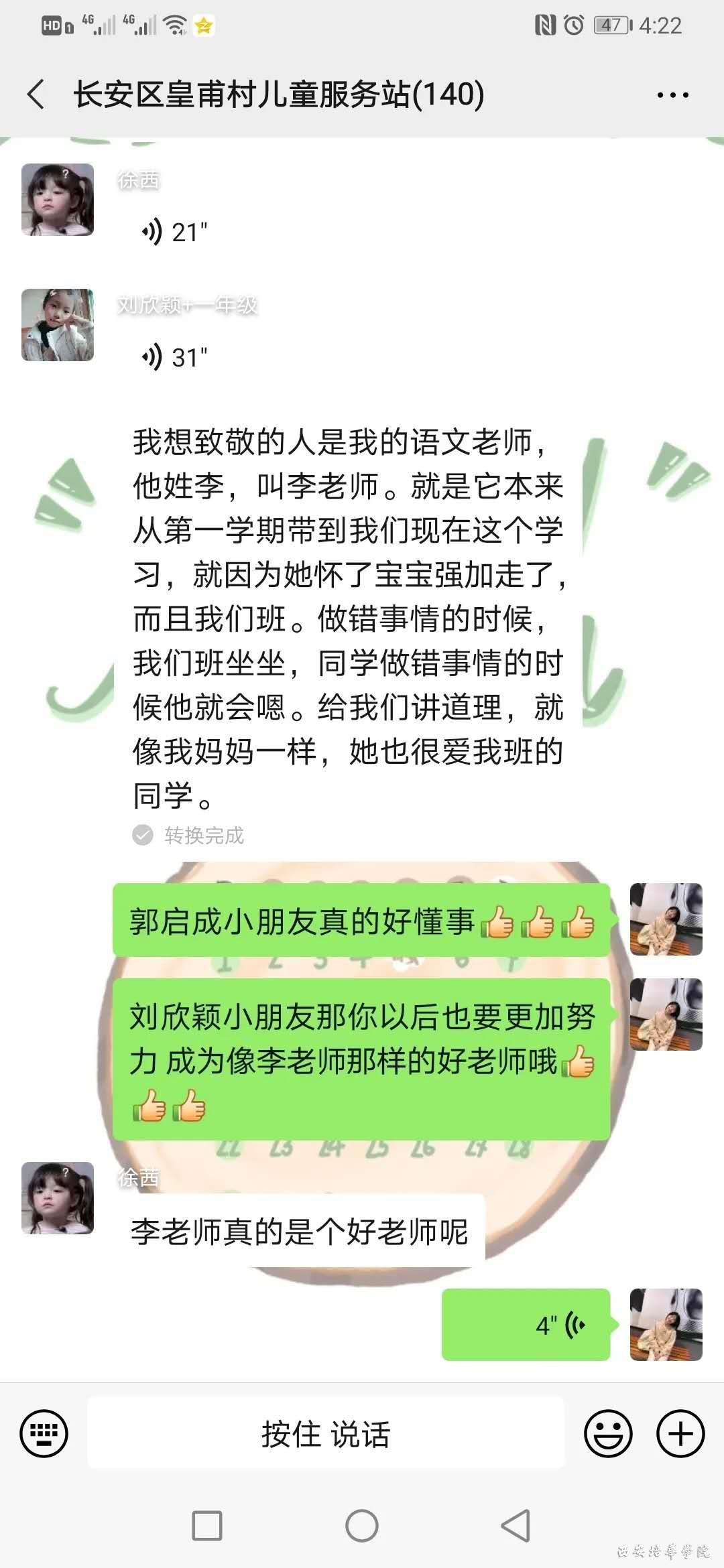Switch to keyboard text input

[x=44, y=1433]
